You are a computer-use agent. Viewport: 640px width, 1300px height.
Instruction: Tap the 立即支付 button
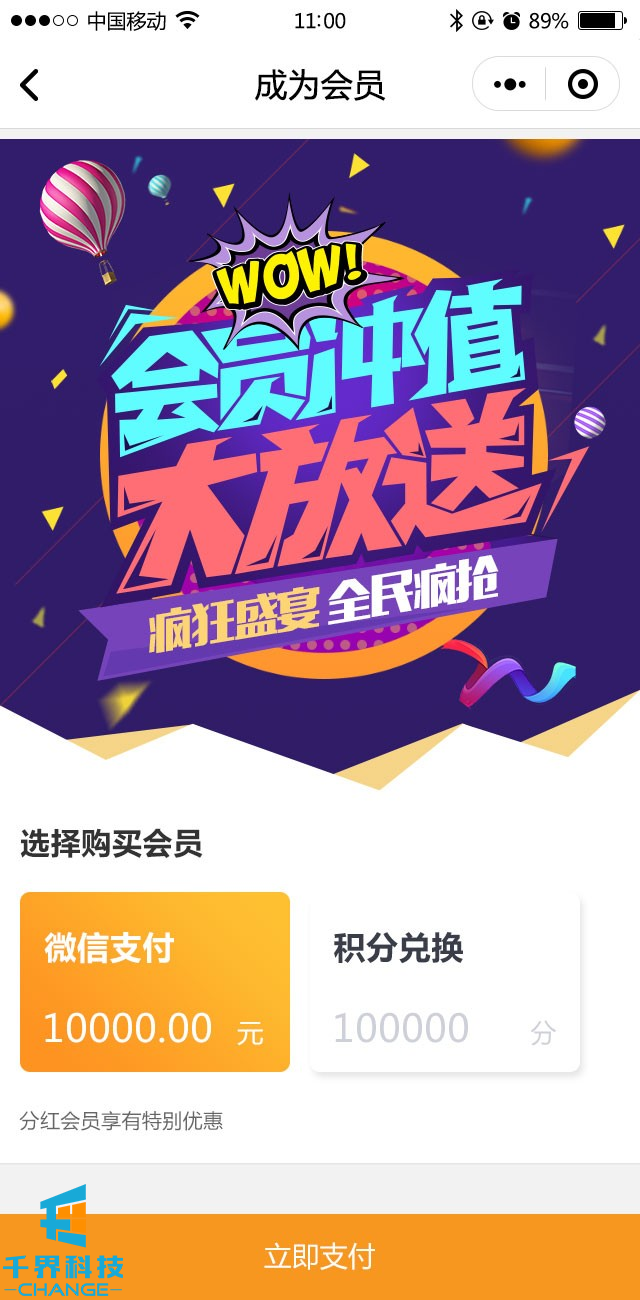click(320, 1256)
